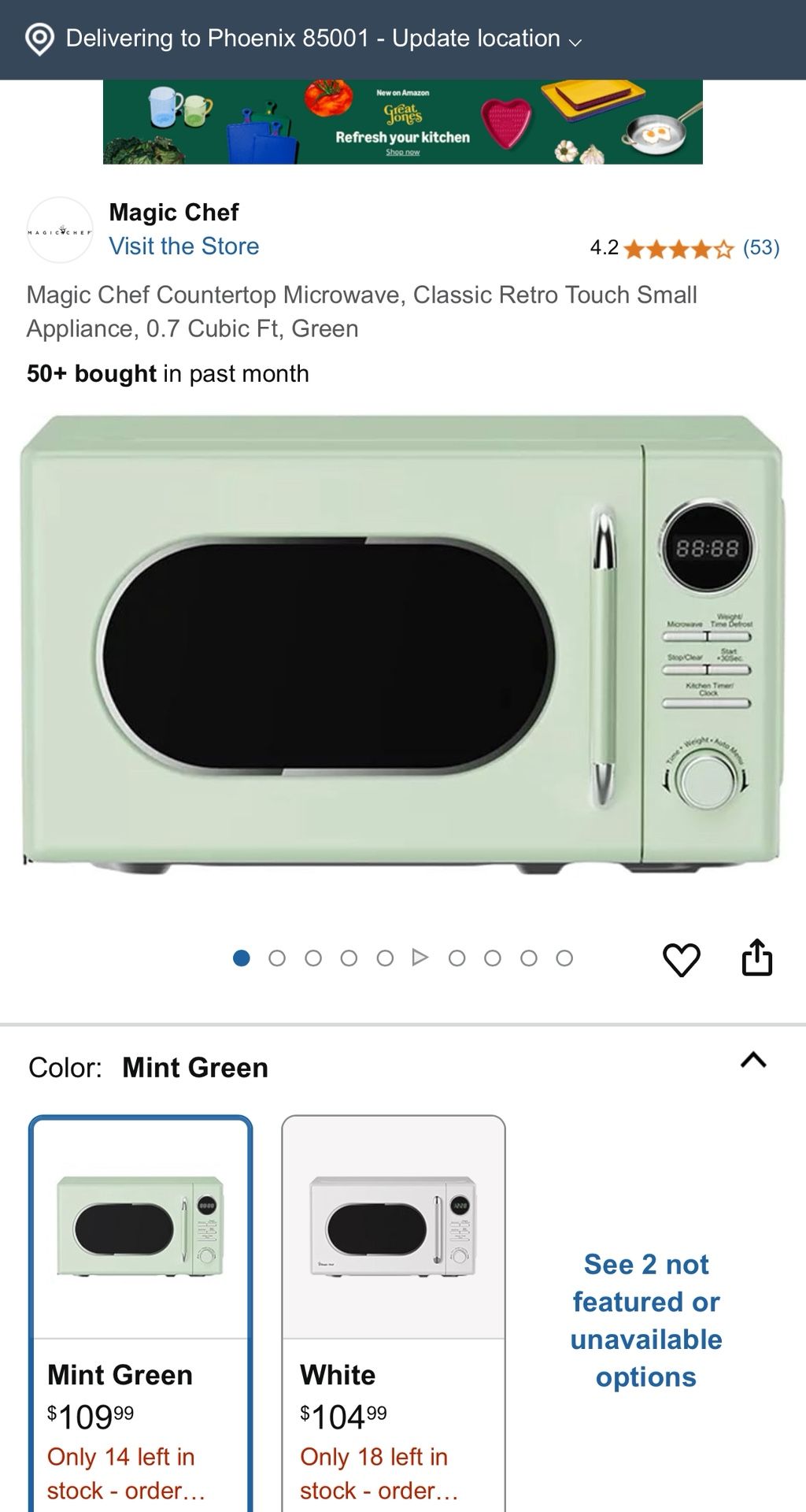The width and height of the screenshot is (806, 1512).
Task: Add the microwave to your wish list
Action: tap(681, 959)
